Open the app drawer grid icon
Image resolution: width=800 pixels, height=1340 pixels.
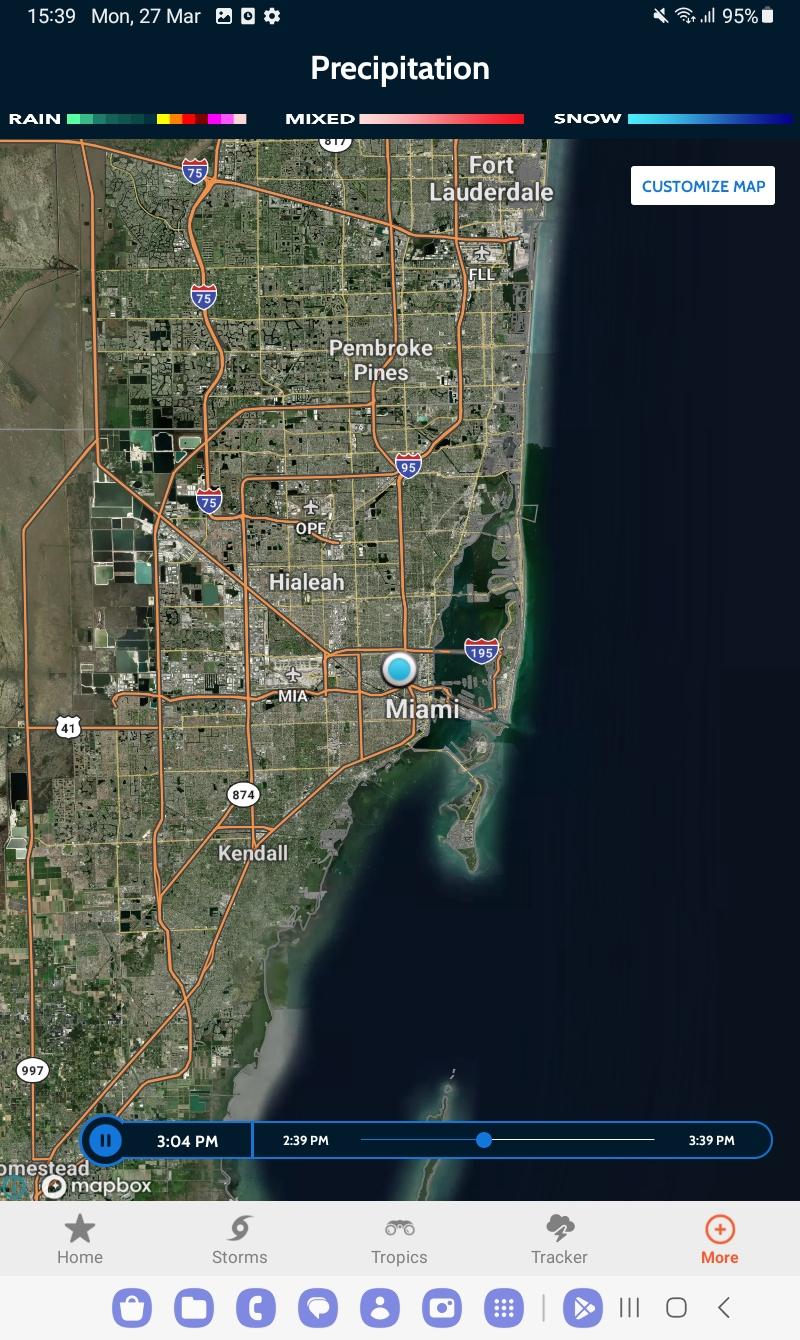click(504, 1307)
